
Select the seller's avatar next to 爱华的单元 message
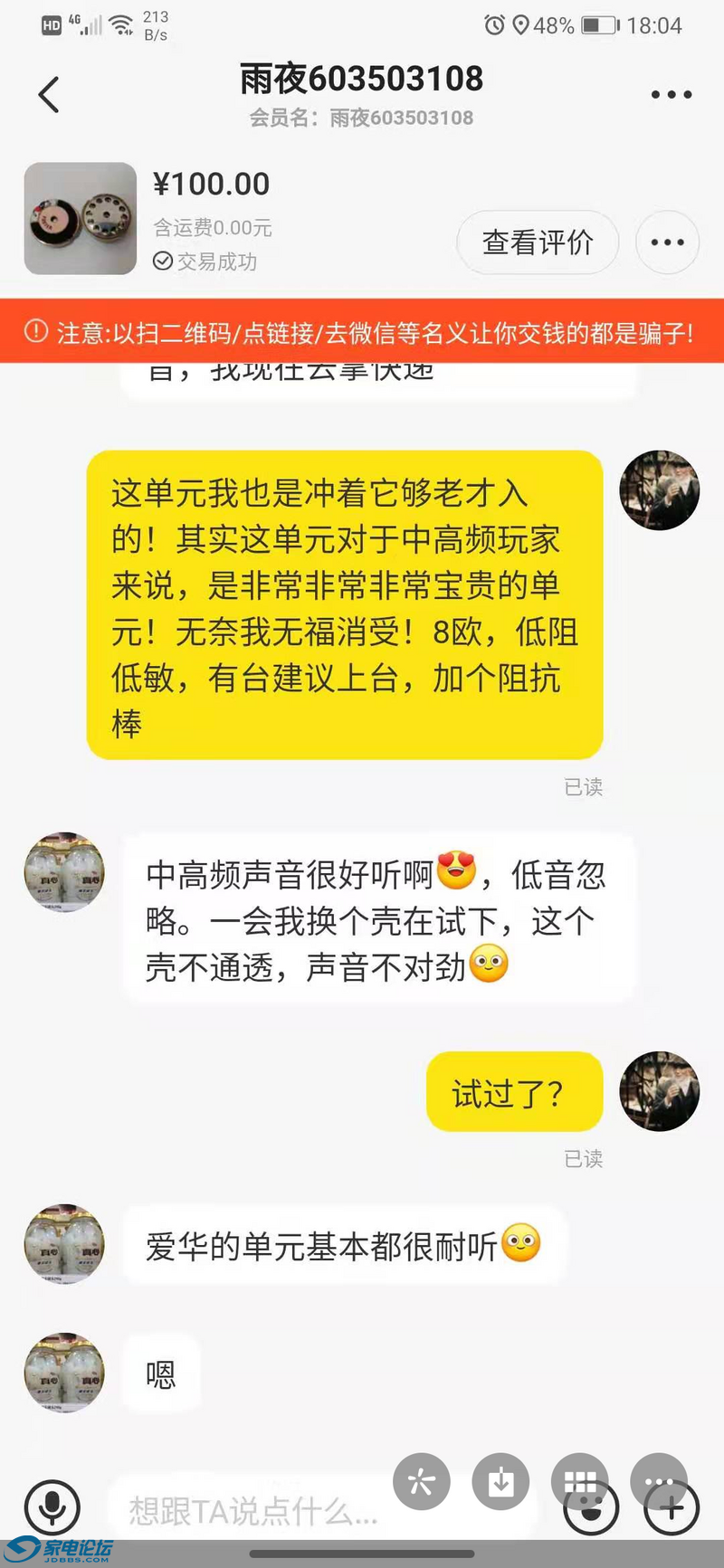[63, 1244]
